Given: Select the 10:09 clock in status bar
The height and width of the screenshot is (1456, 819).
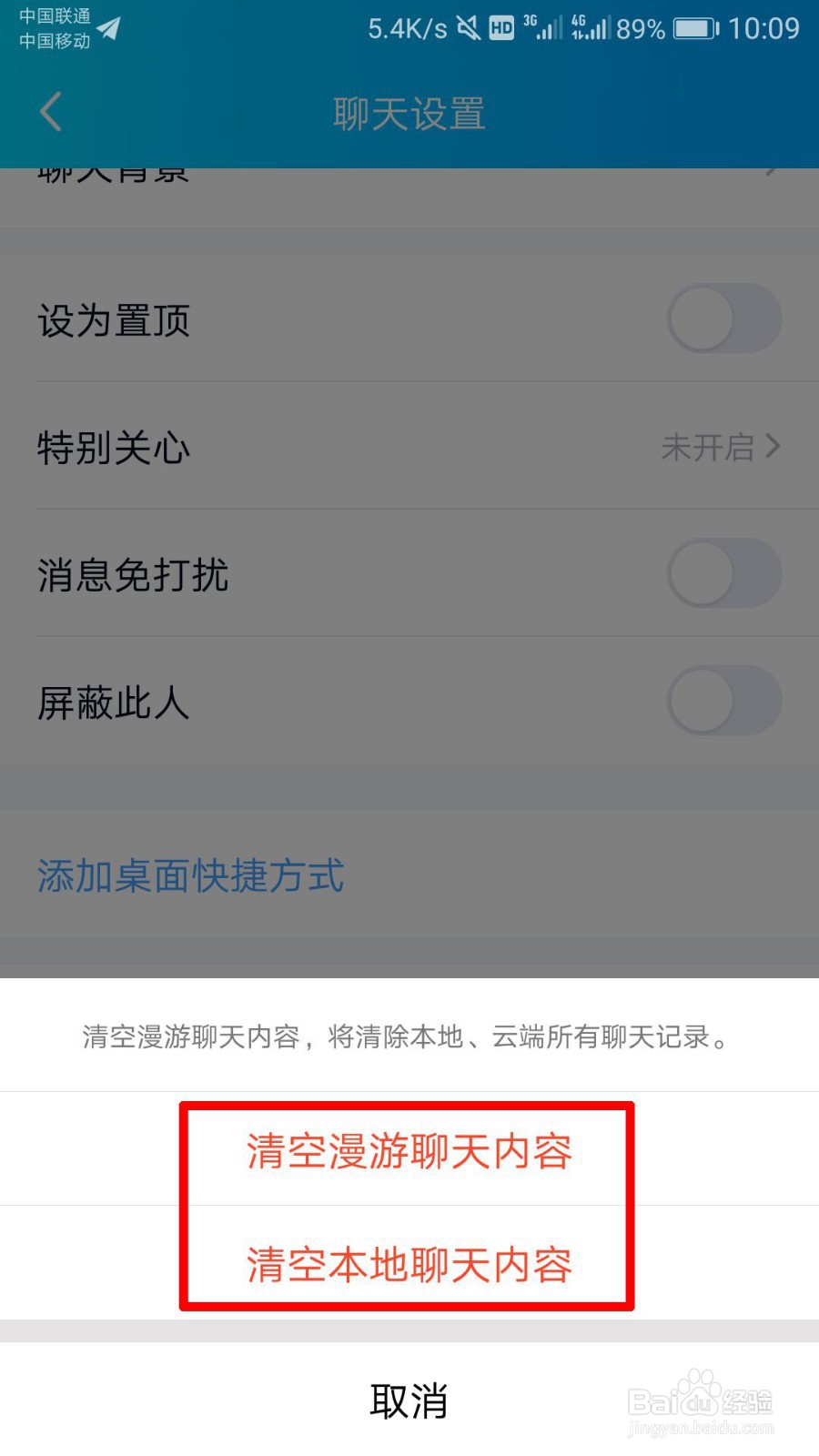Looking at the screenshot, I should [x=764, y=28].
